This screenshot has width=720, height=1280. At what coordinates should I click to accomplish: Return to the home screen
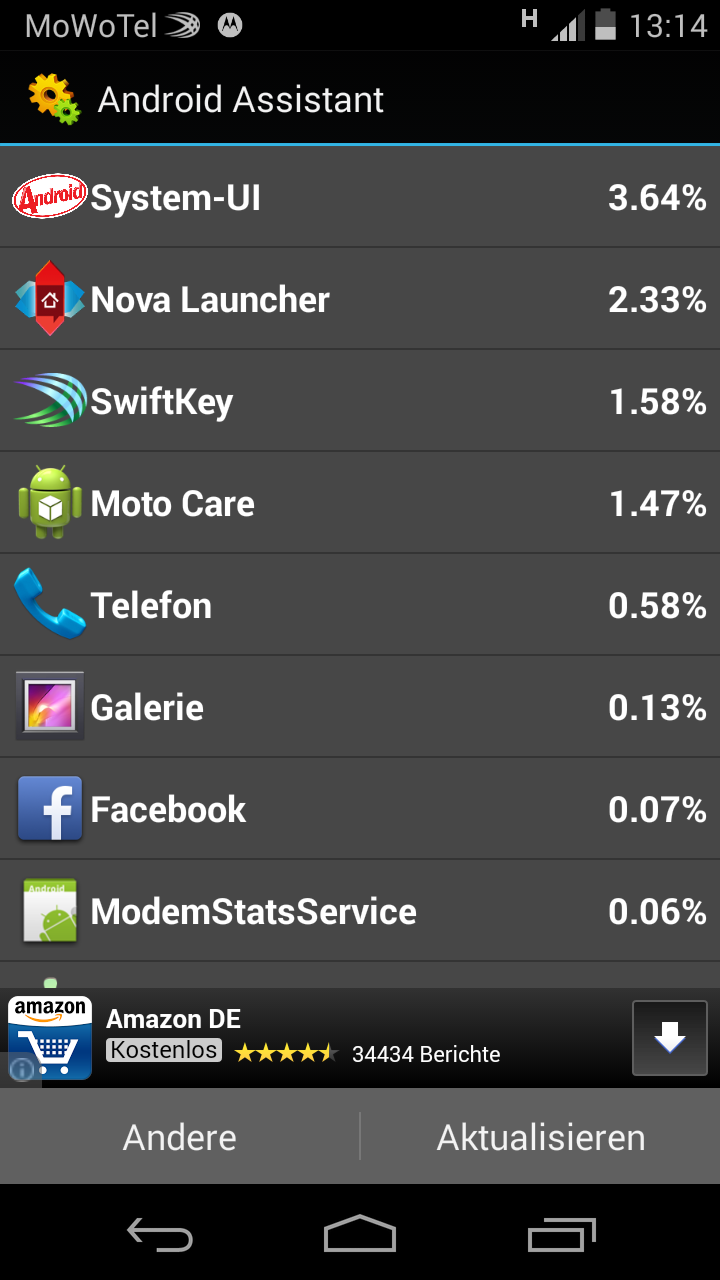[x=360, y=1235]
